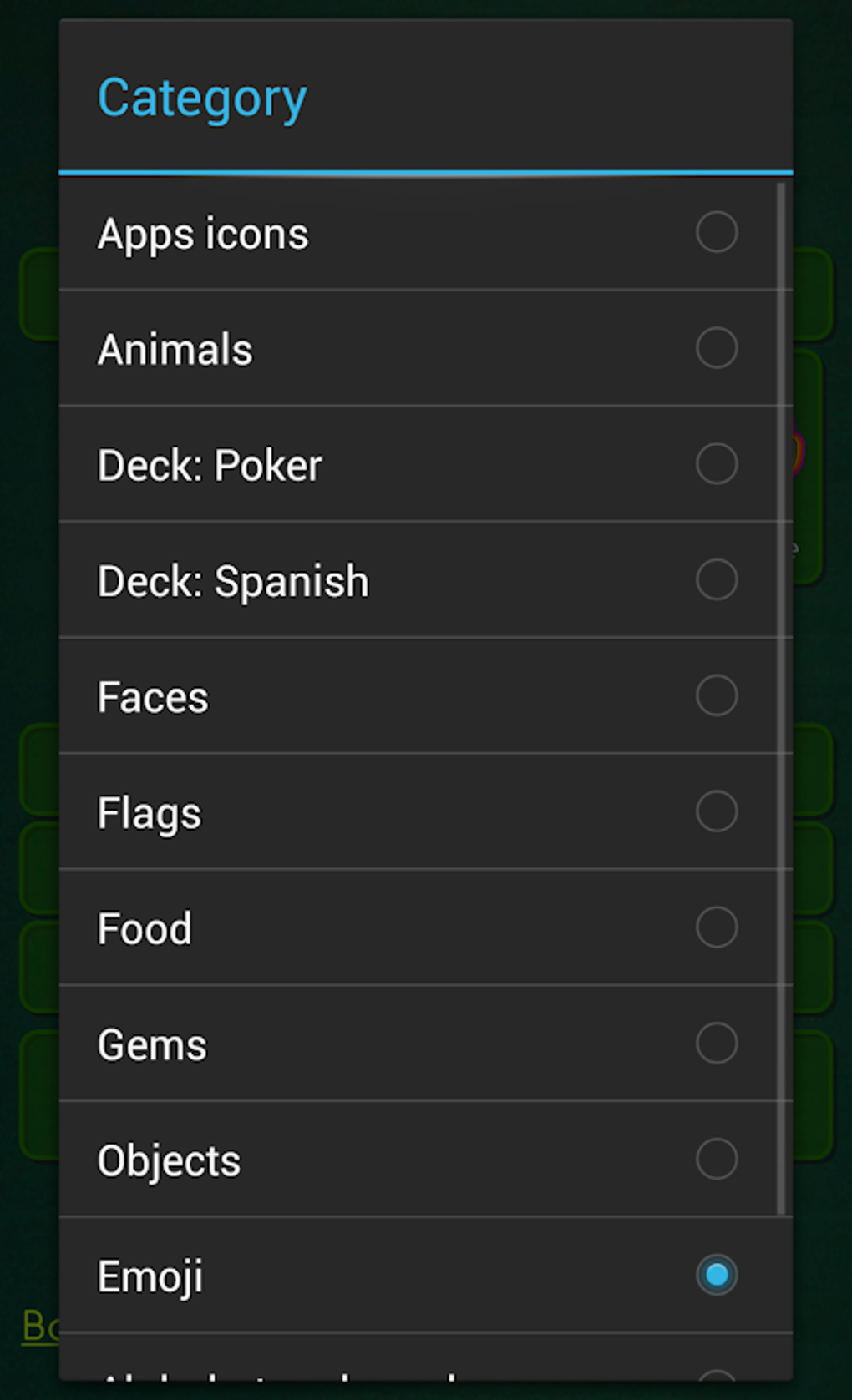Viewport: 852px width, 1400px height.
Task: Select the Apps icons radio button
Action: tap(716, 232)
